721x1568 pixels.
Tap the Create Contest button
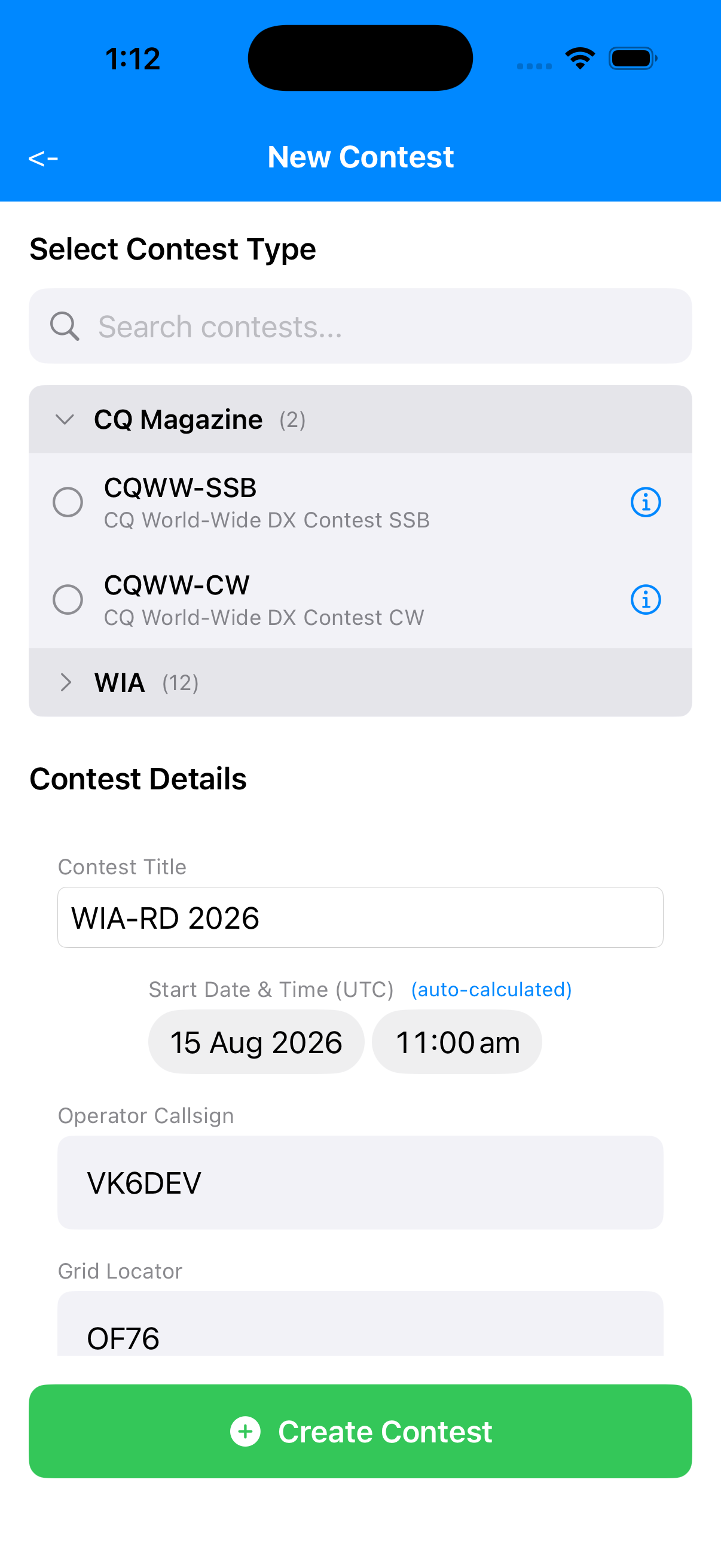(x=360, y=1431)
